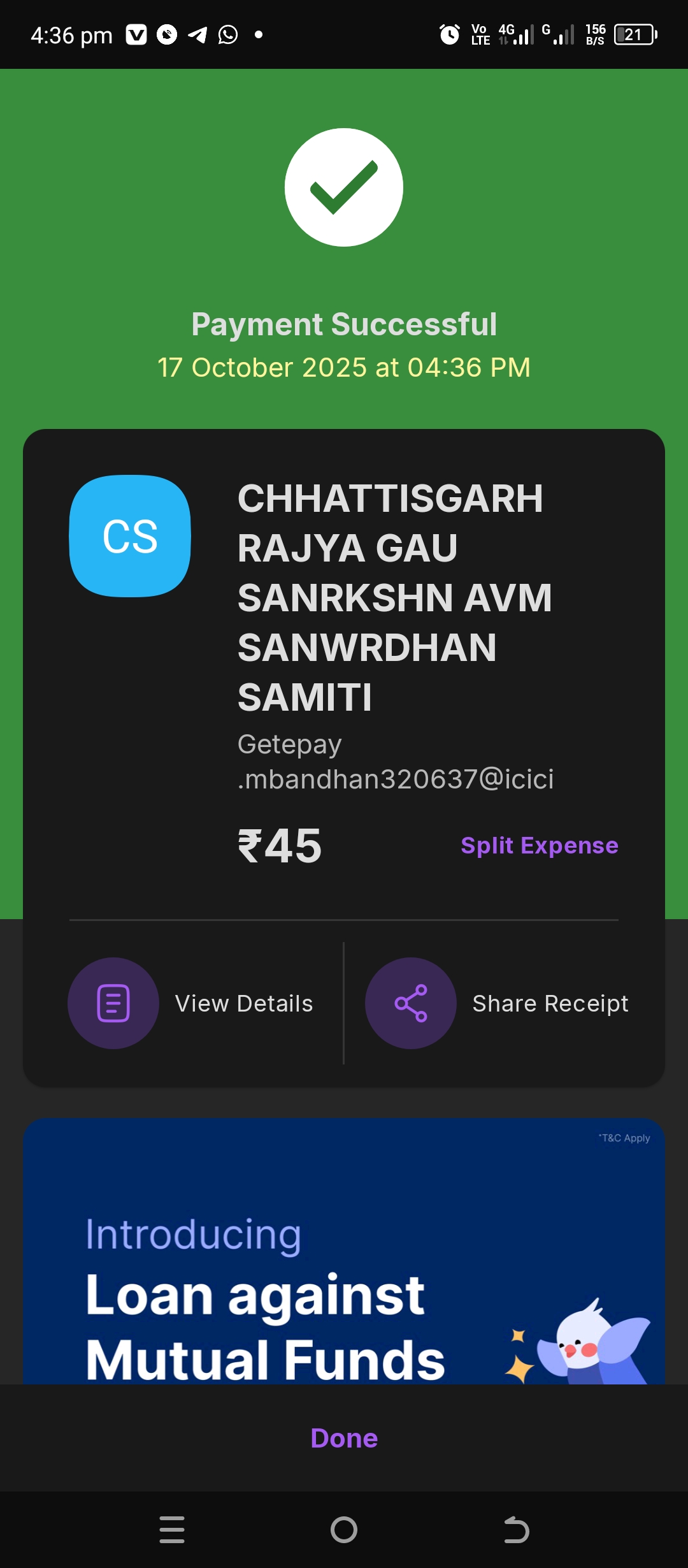Go back using the system back button
This screenshot has height=1568, width=688.
pos(516,1530)
